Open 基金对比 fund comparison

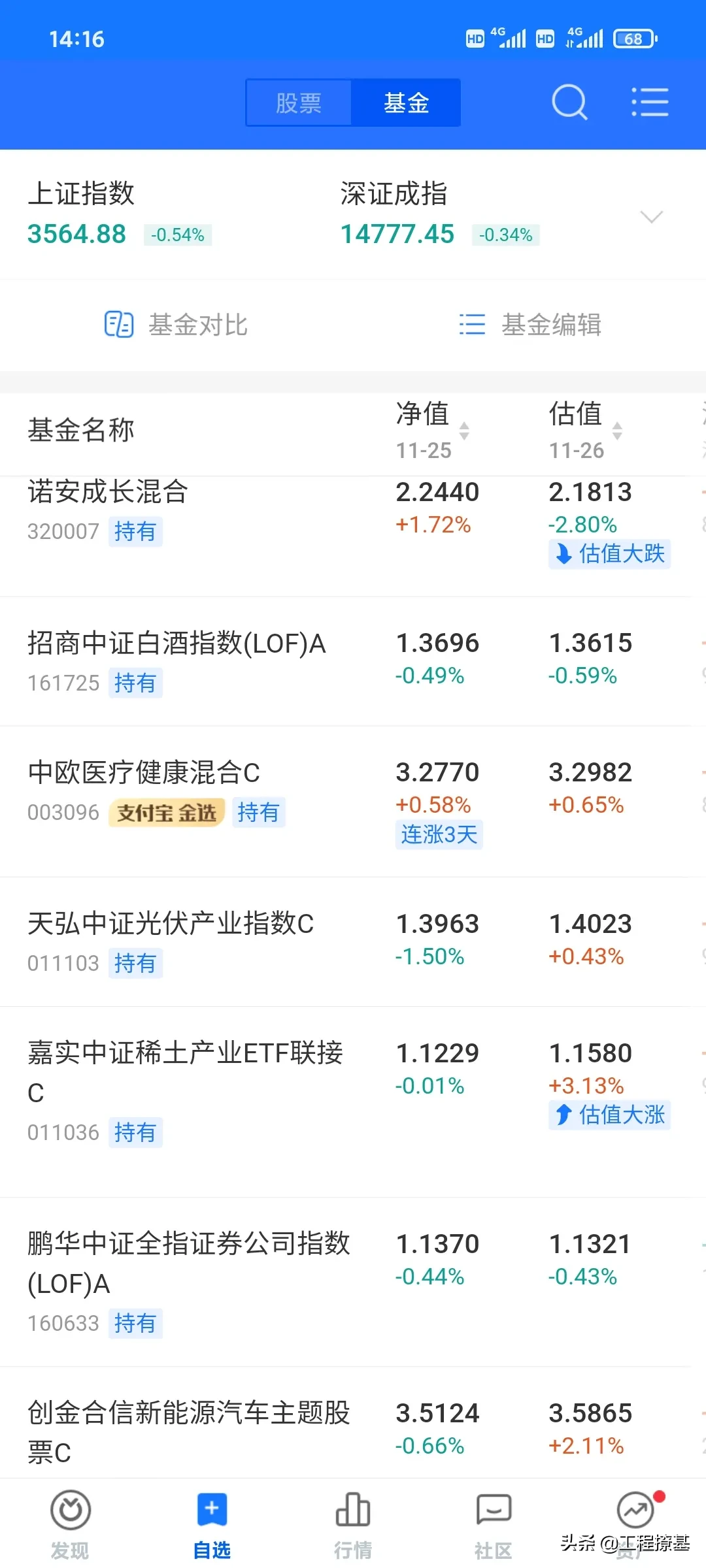[x=176, y=325]
